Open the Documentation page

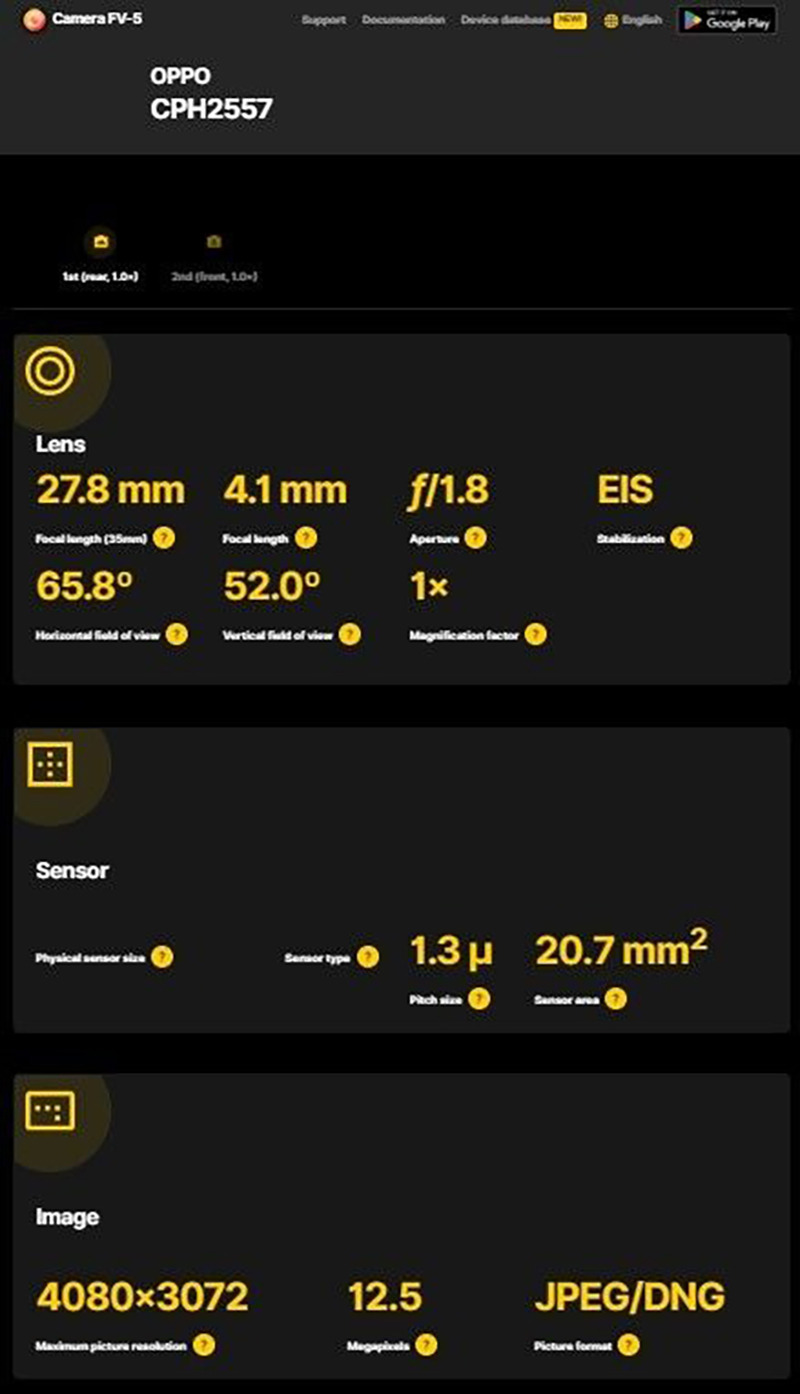(x=403, y=20)
